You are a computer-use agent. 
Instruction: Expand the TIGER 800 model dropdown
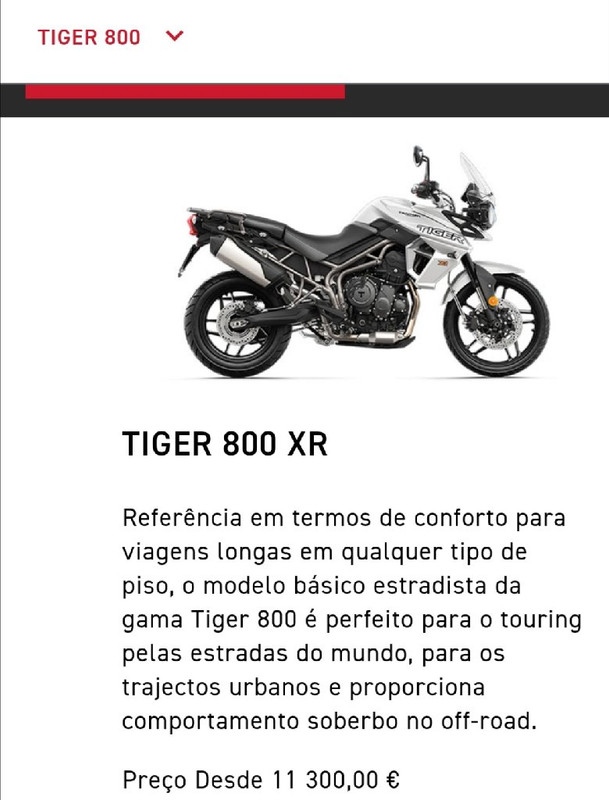(x=174, y=36)
